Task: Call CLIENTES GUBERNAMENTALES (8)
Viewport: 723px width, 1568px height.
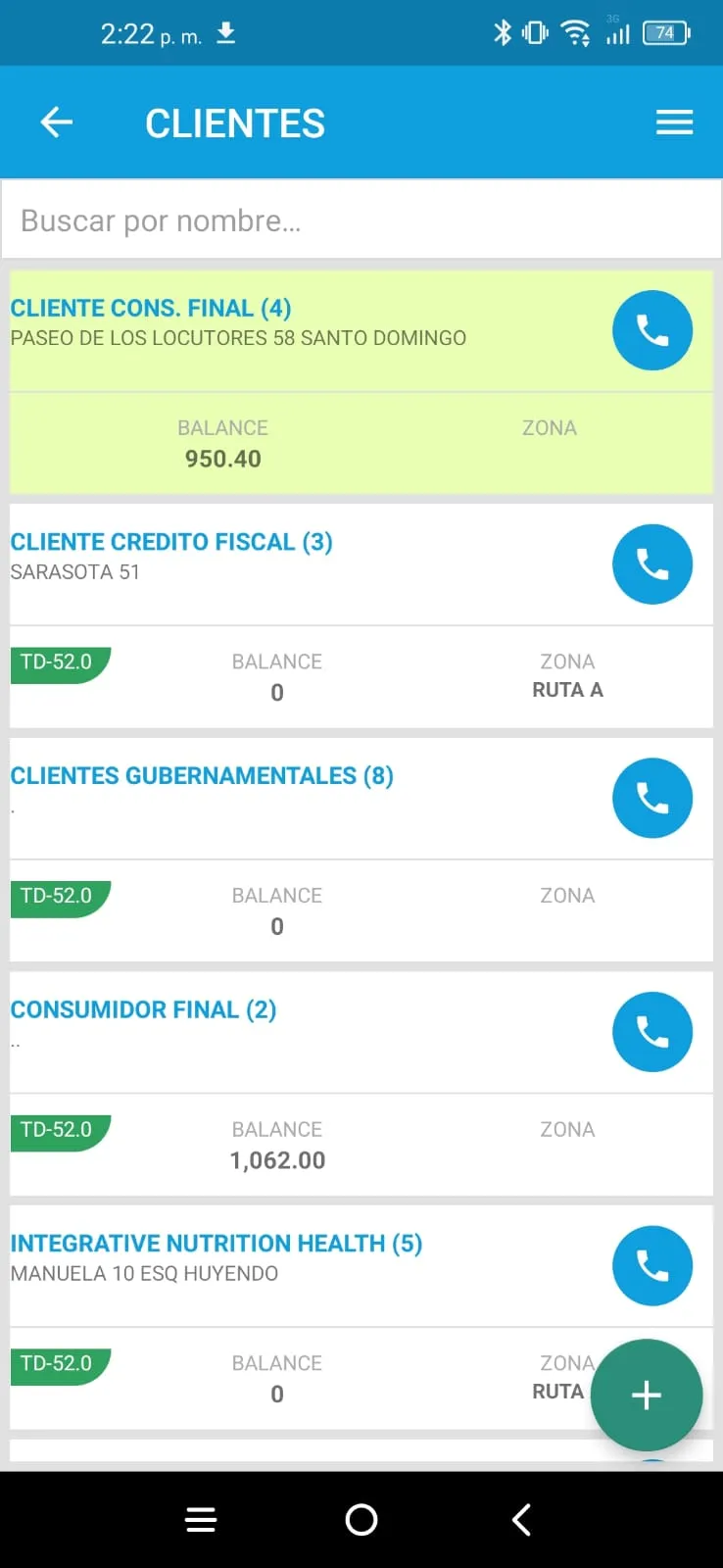Action: pyautogui.click(x=651, y=798)
